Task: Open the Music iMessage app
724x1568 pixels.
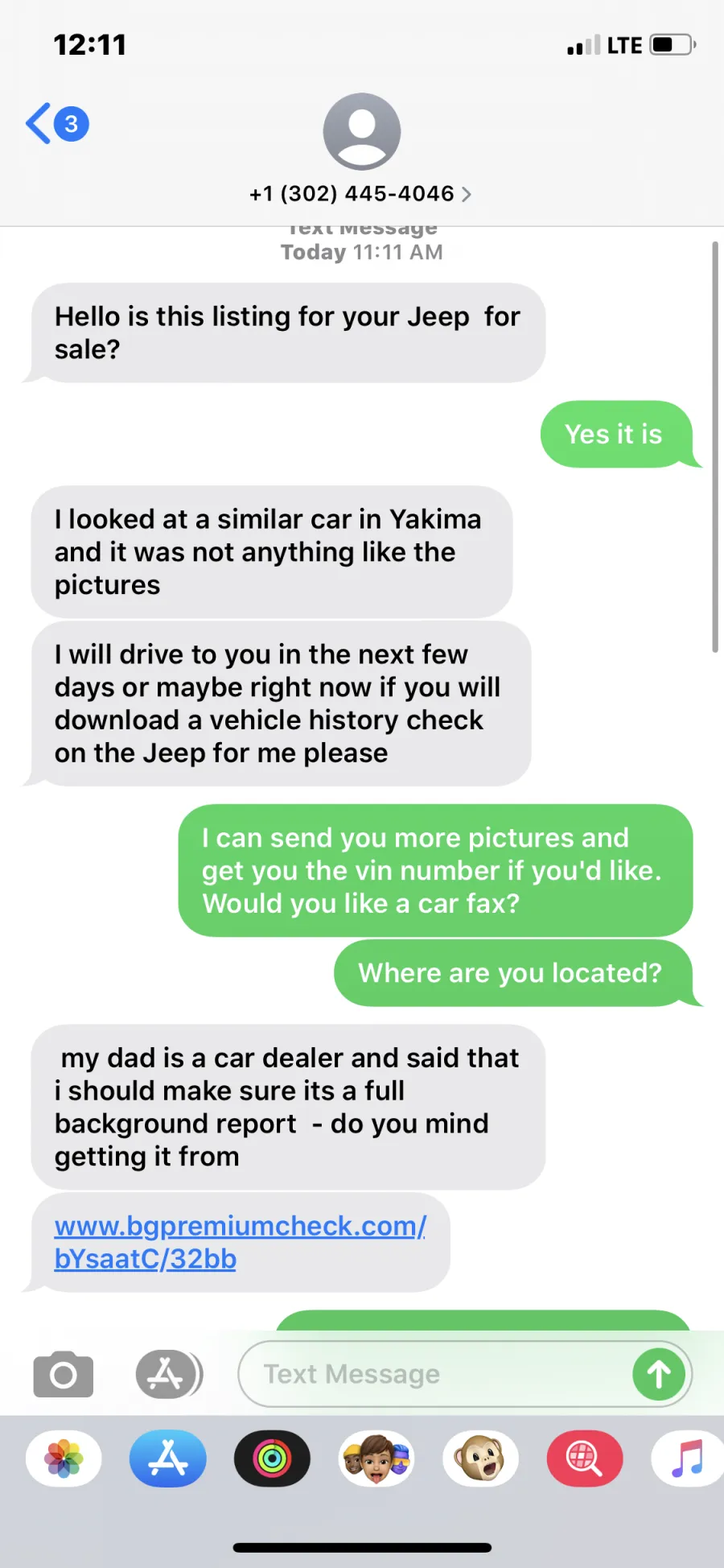Action: coord(688,1459)
